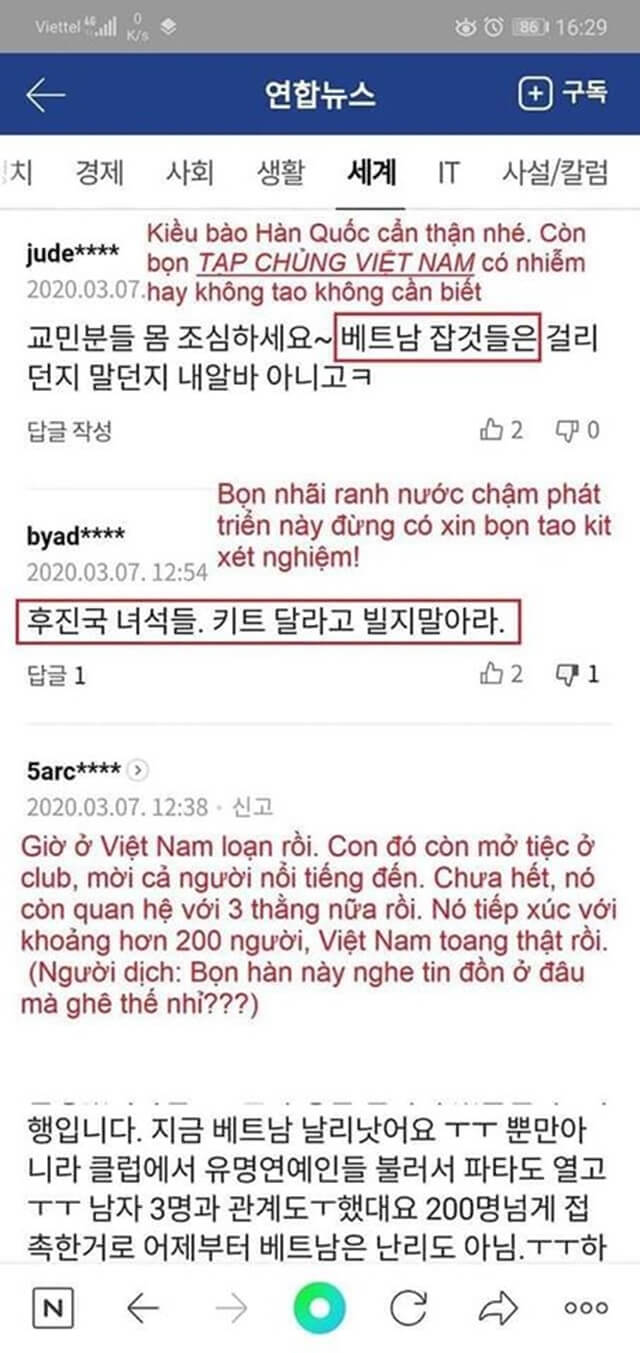Open the 사설/칼럼 tab

click(x=554, y=173)
